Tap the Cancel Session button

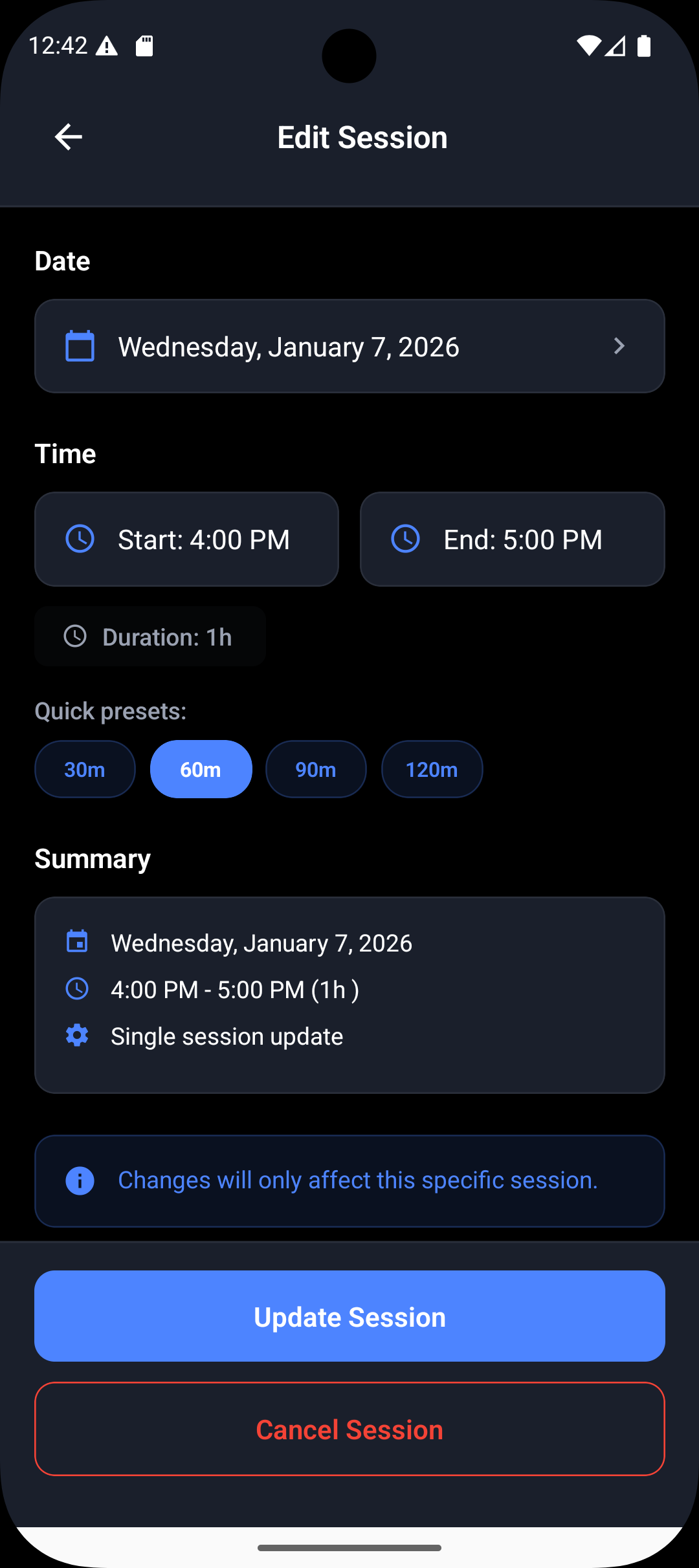click(x=349, y=1429)
